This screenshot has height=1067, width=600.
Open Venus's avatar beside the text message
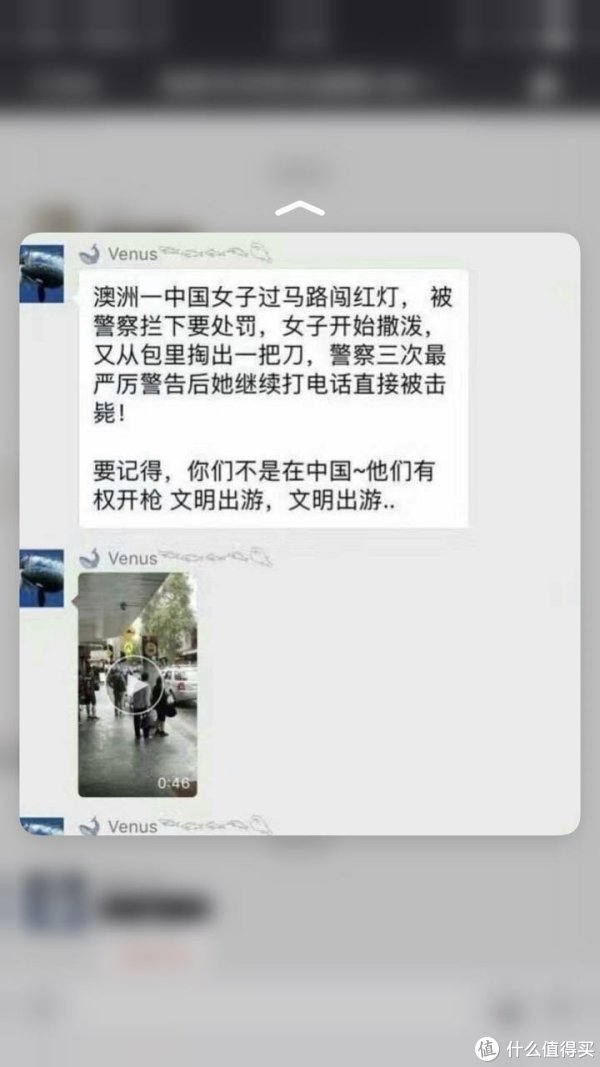coord(42,274)
